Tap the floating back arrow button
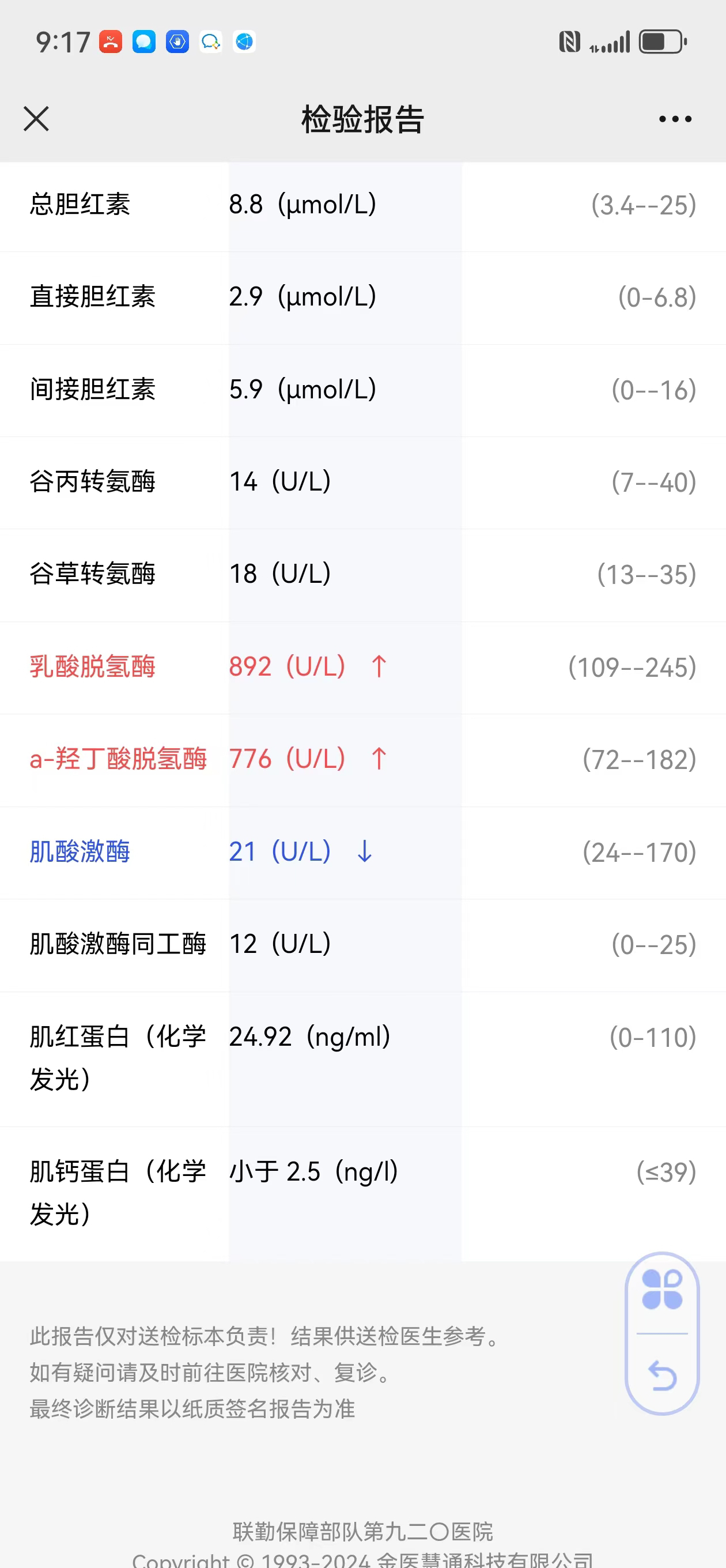This screenshot has width=726, height=1568. pos(662,1375)
